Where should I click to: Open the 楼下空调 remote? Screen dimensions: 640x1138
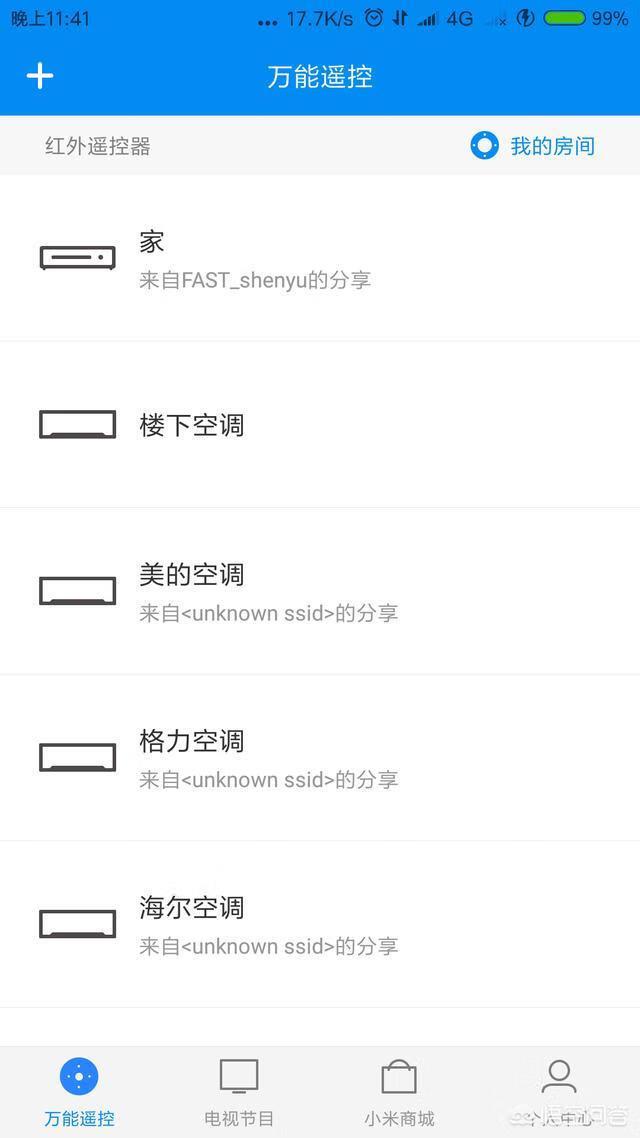coord(320,425)
